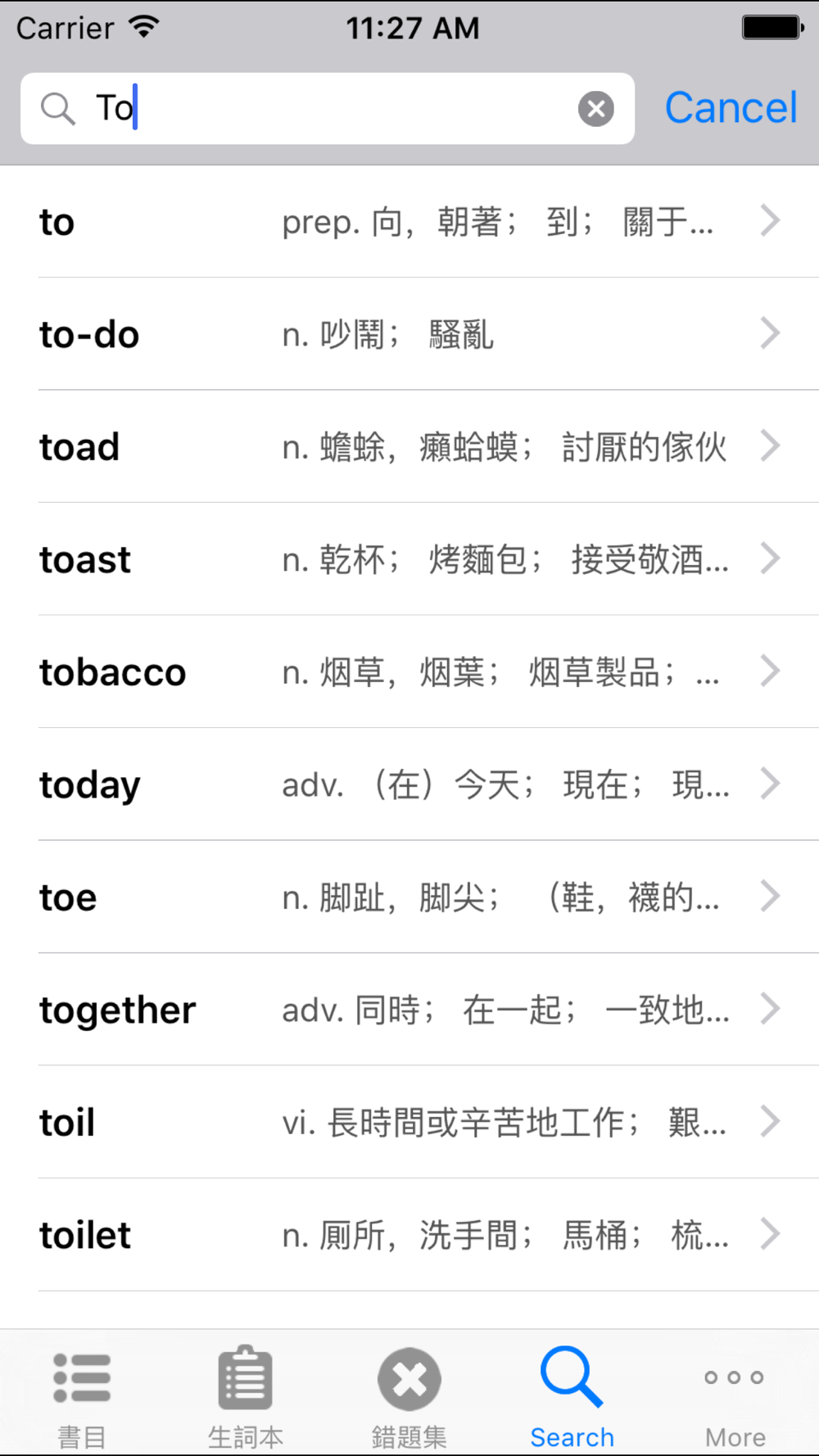Open the definition of "today"
Image resolution: width=819 pixels, height=1456 pixels.
click(x=409, y=785)
